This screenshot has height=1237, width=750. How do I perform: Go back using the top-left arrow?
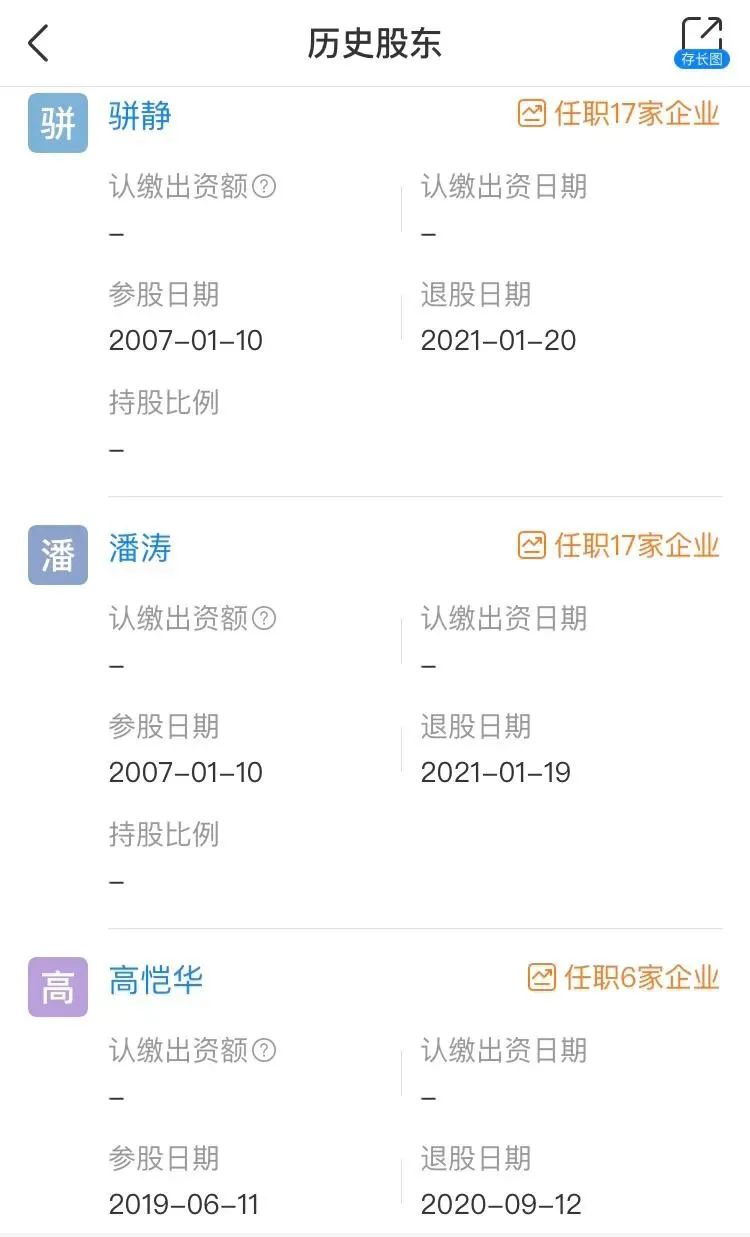(x=38, y=43)
